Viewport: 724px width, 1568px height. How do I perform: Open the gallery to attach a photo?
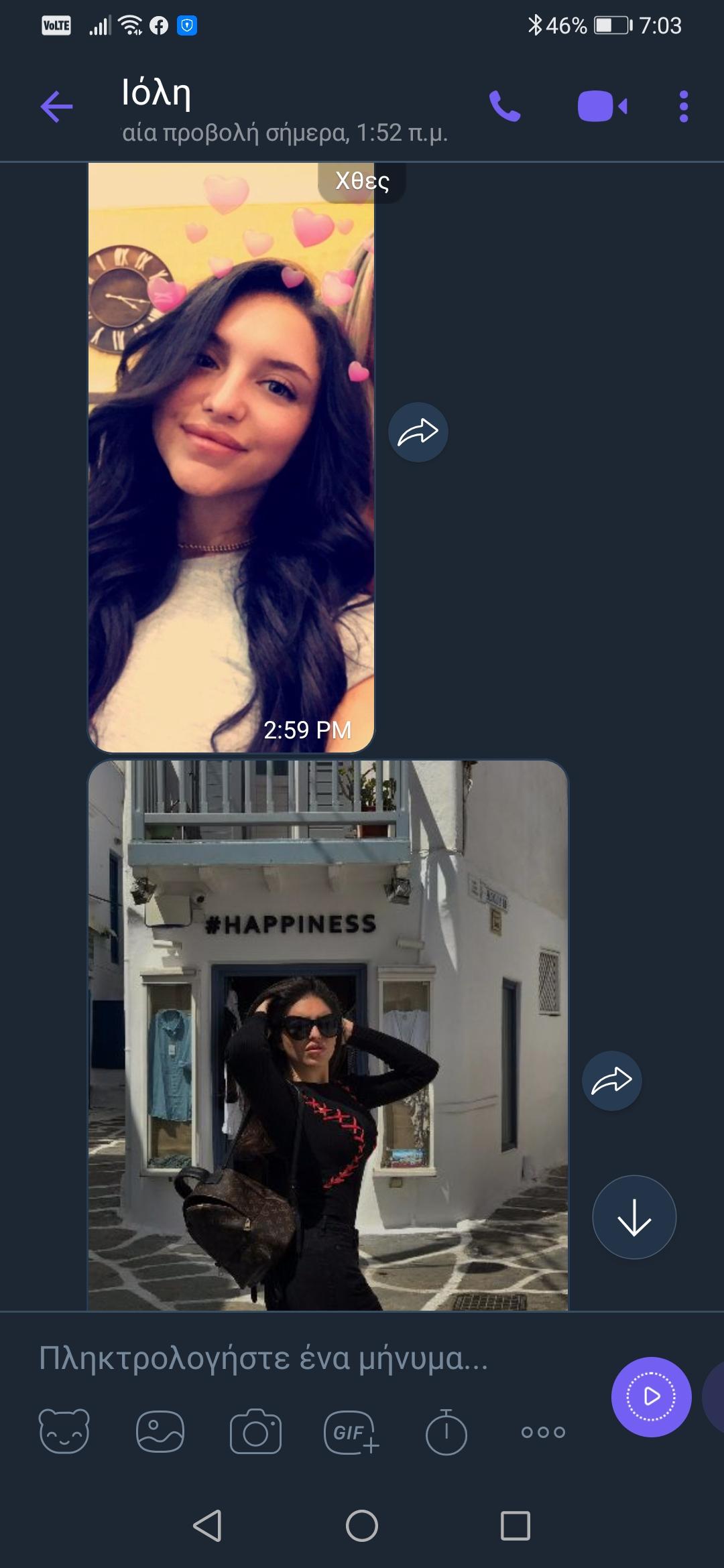(160, 1431)
